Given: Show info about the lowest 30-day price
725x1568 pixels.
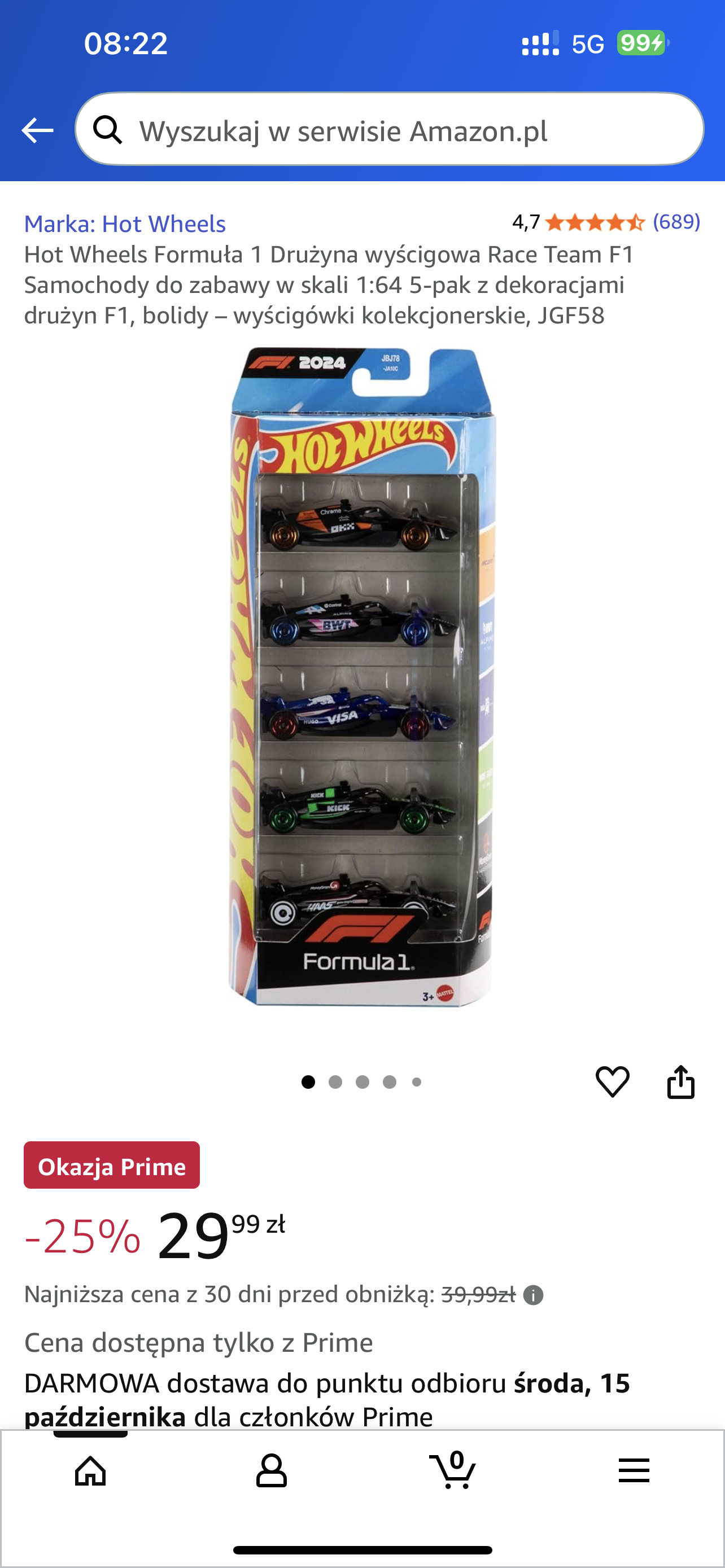Looking at the screenshot, I should tap(533, 1295).
